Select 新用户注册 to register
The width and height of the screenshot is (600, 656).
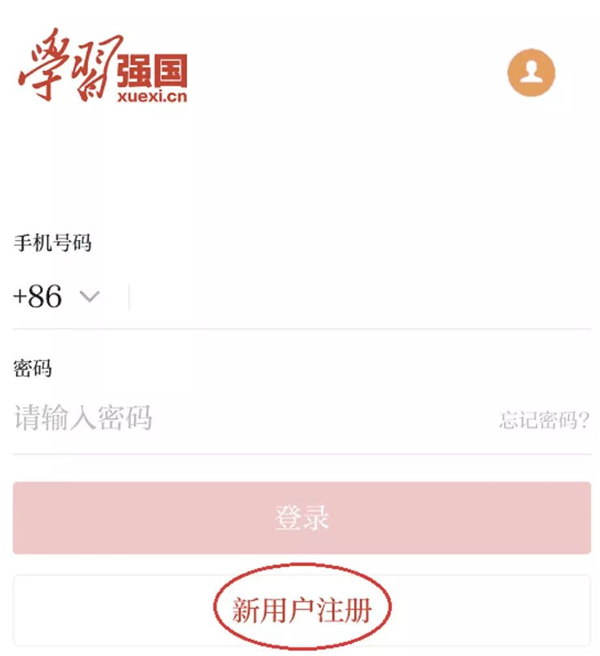pyautogui.click(x=302, y=610)
